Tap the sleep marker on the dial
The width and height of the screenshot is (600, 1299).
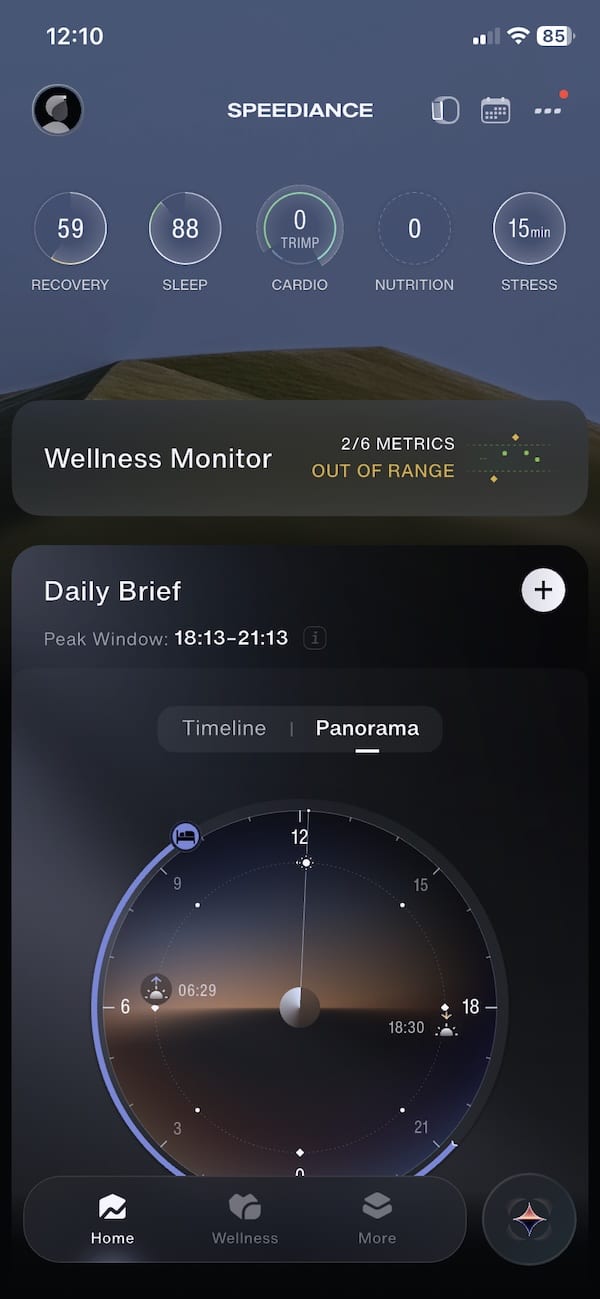point(186,836)
